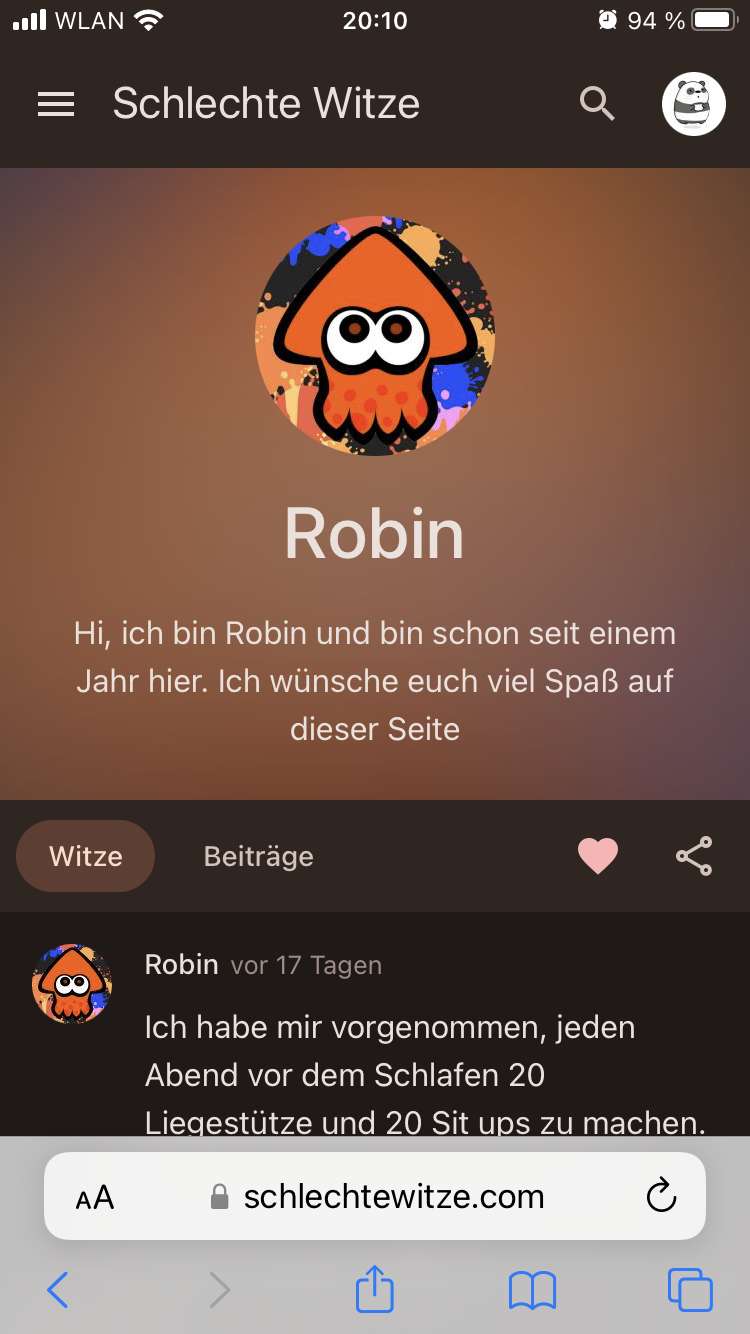Open Safari's aA reader options
The image size is (750, 1334).
[x=95, y=1197]
